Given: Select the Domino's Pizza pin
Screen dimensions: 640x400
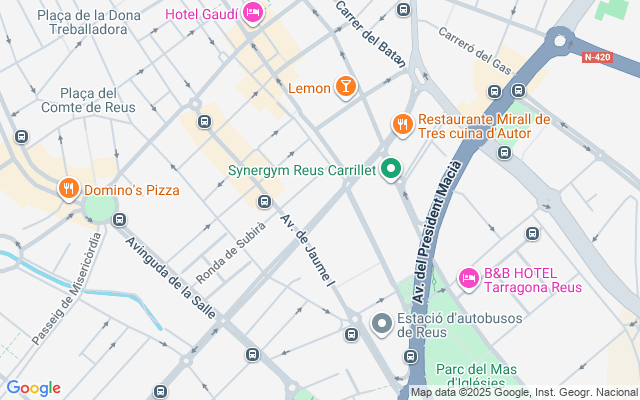Looking at the screenshot, I should 69,189.
